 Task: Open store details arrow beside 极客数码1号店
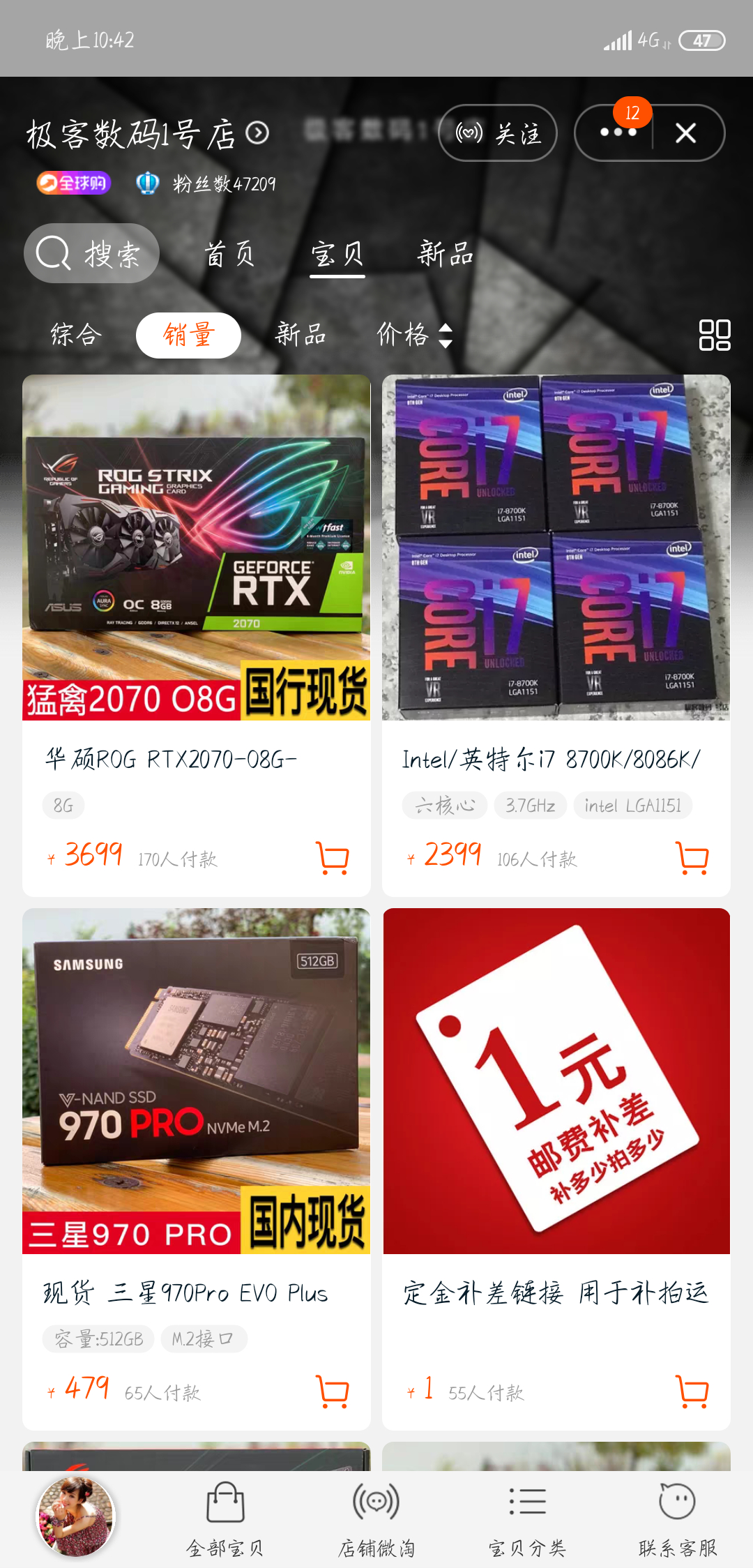pos(258,133)
